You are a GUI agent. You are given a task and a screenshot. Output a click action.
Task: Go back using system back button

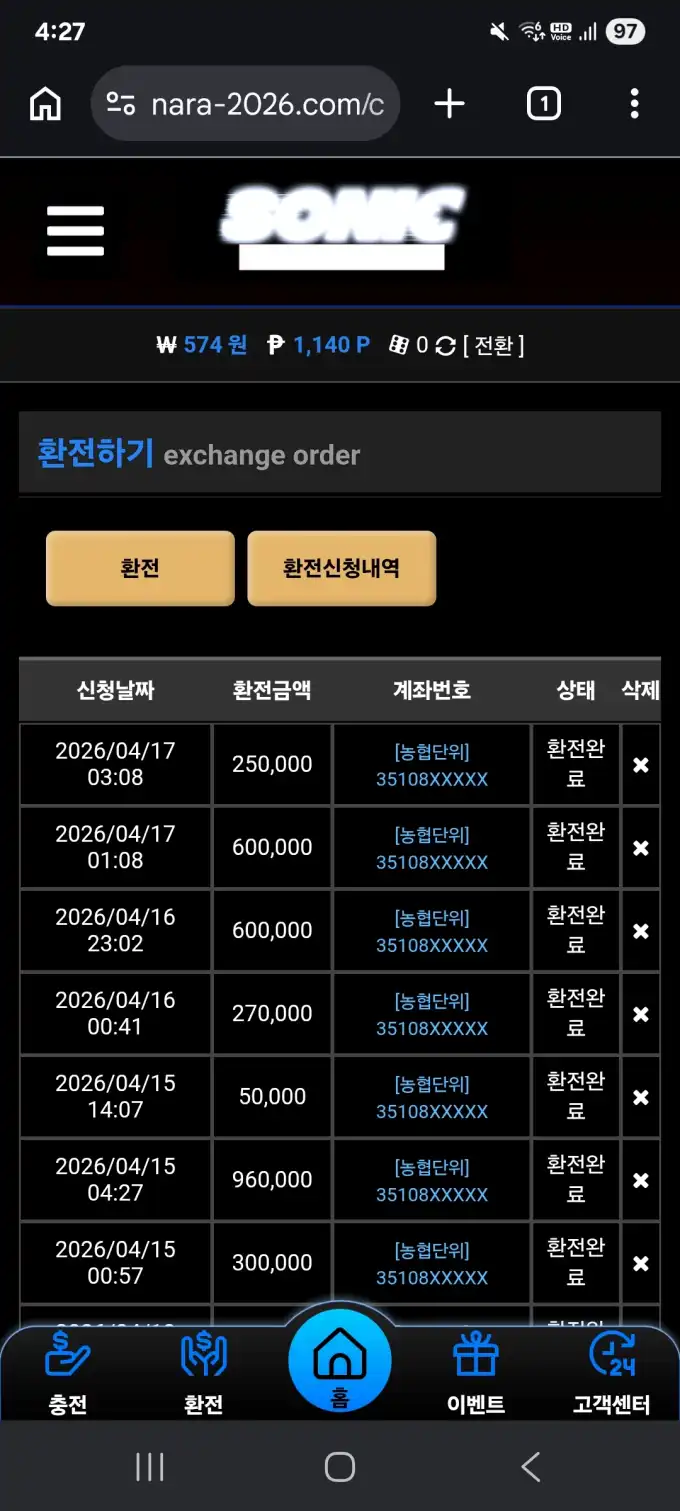coord(531,1467)
